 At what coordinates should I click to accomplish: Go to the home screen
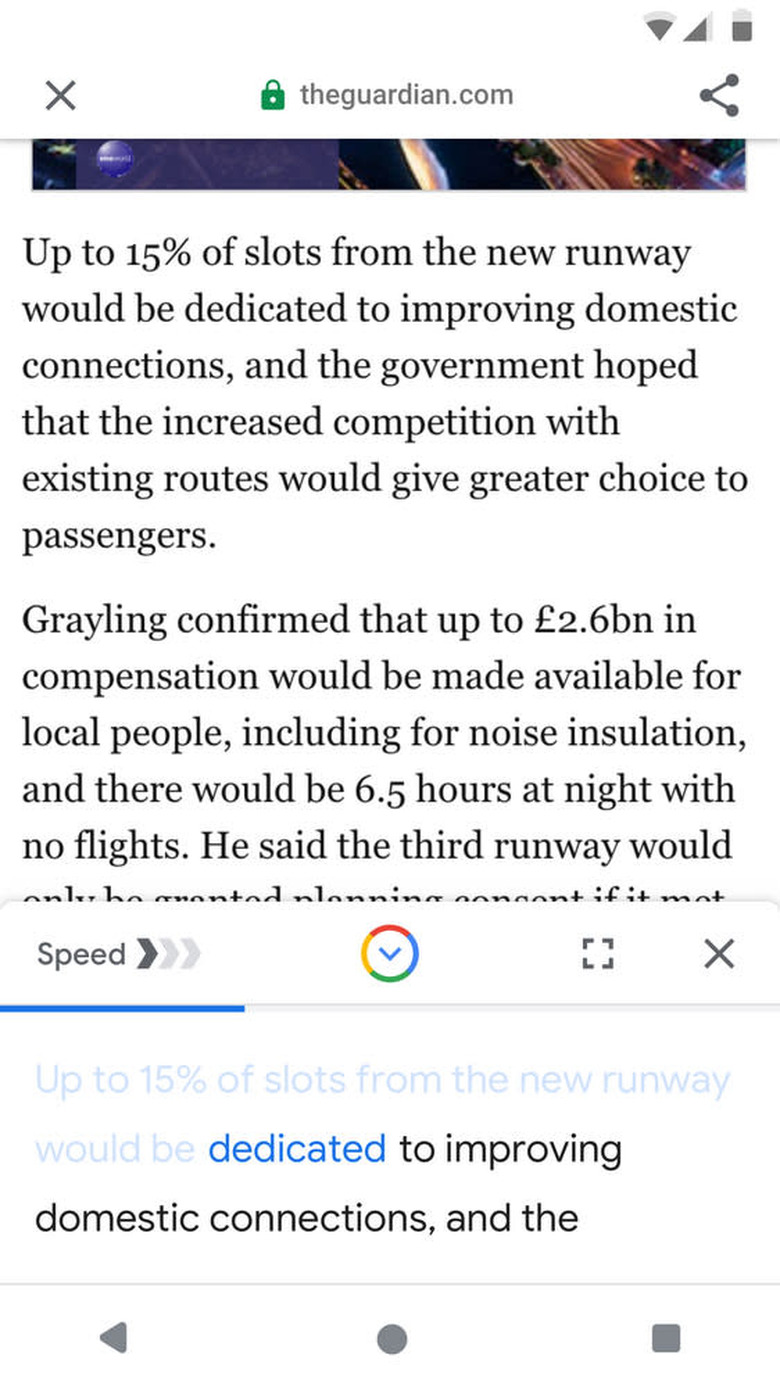(391, 1338)
